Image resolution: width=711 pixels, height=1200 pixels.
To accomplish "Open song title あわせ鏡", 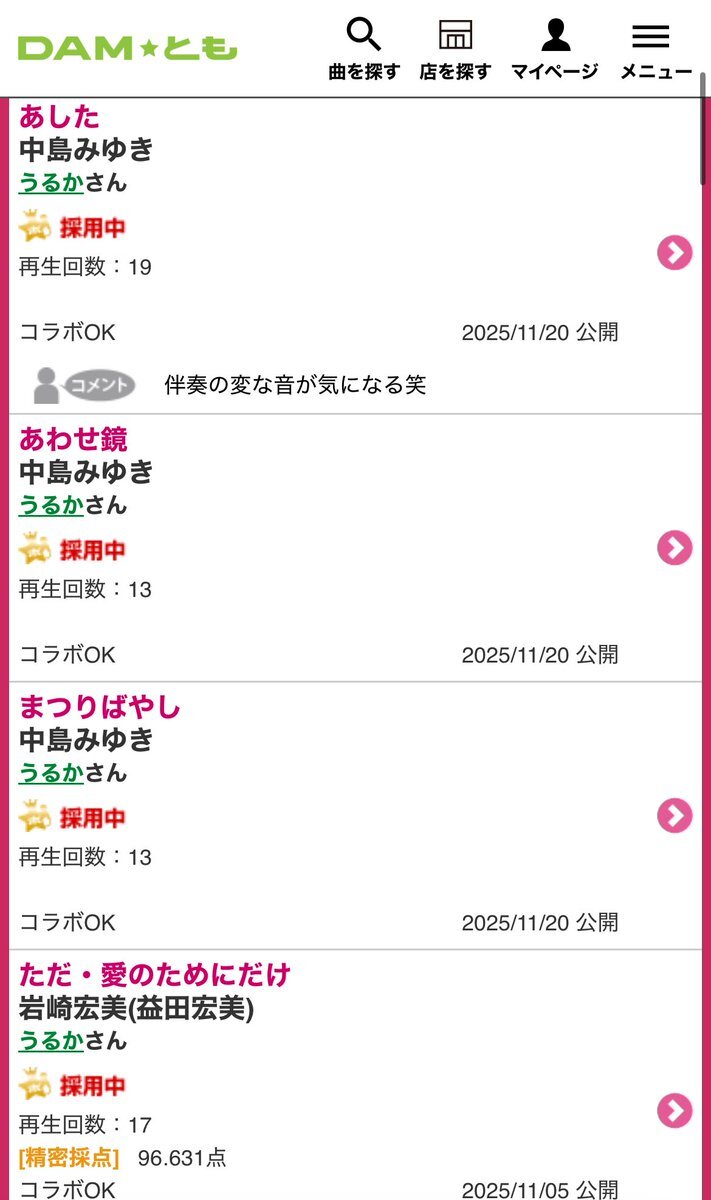I will click(74, 439).
